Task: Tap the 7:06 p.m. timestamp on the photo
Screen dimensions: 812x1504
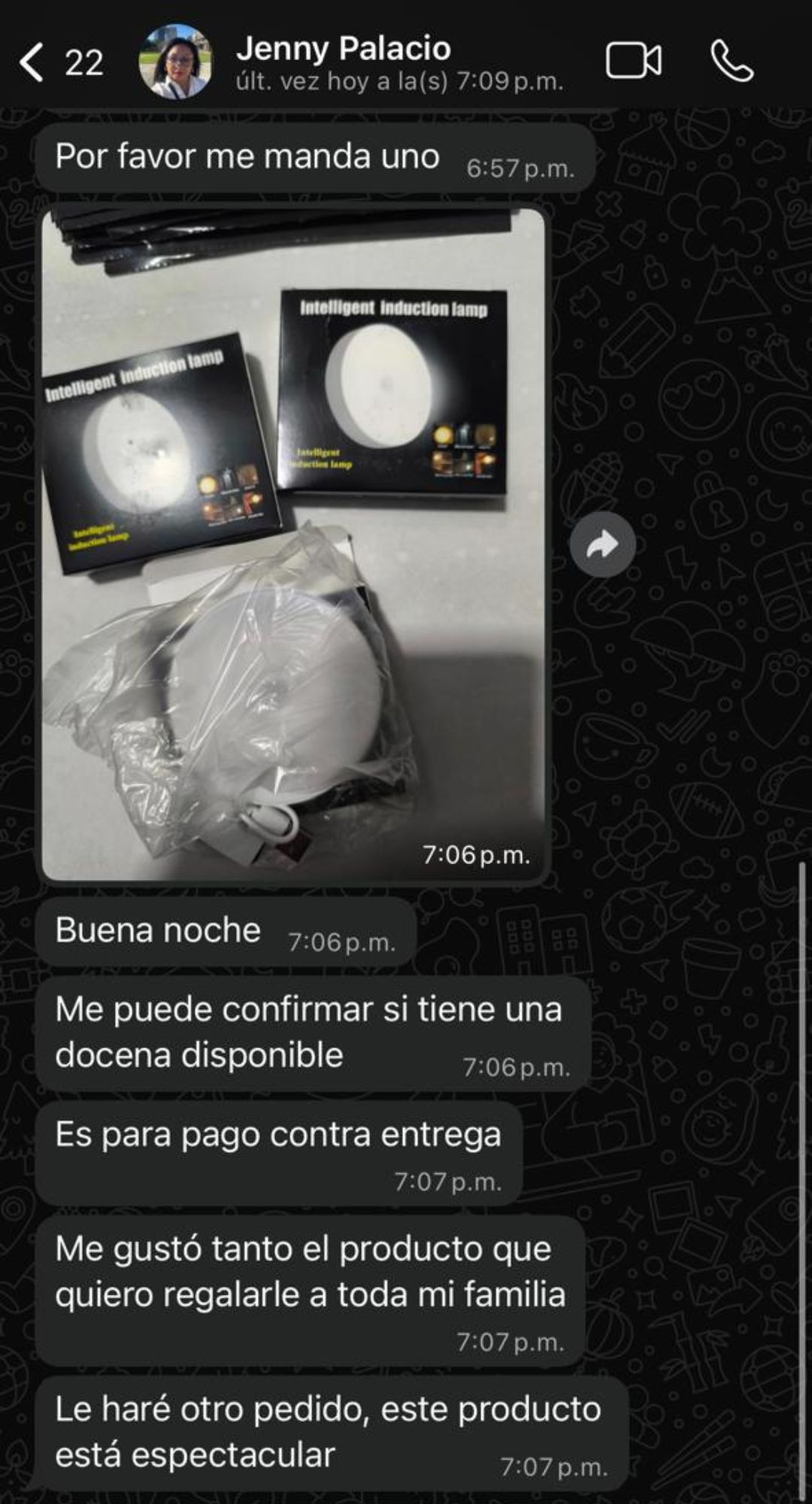Action: point(476,856)
